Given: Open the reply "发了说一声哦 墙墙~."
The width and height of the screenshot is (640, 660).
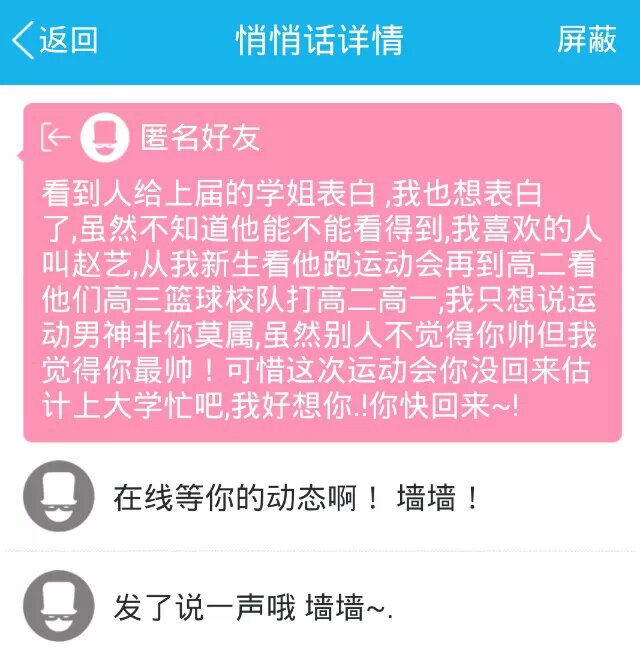Looking at the screenshot, I should point(253,607).
